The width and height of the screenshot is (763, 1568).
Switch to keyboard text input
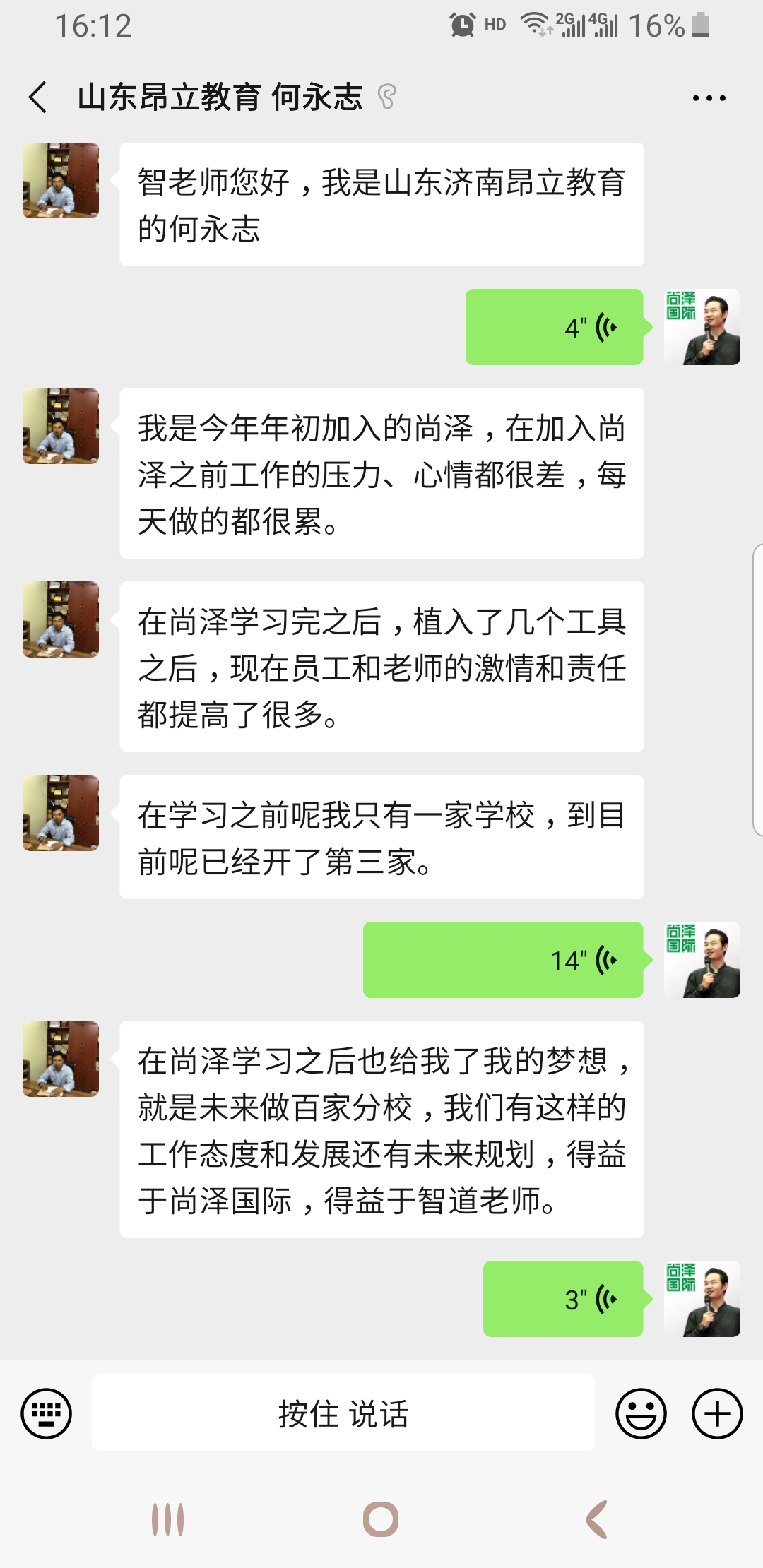click(x=47, y=1413)
